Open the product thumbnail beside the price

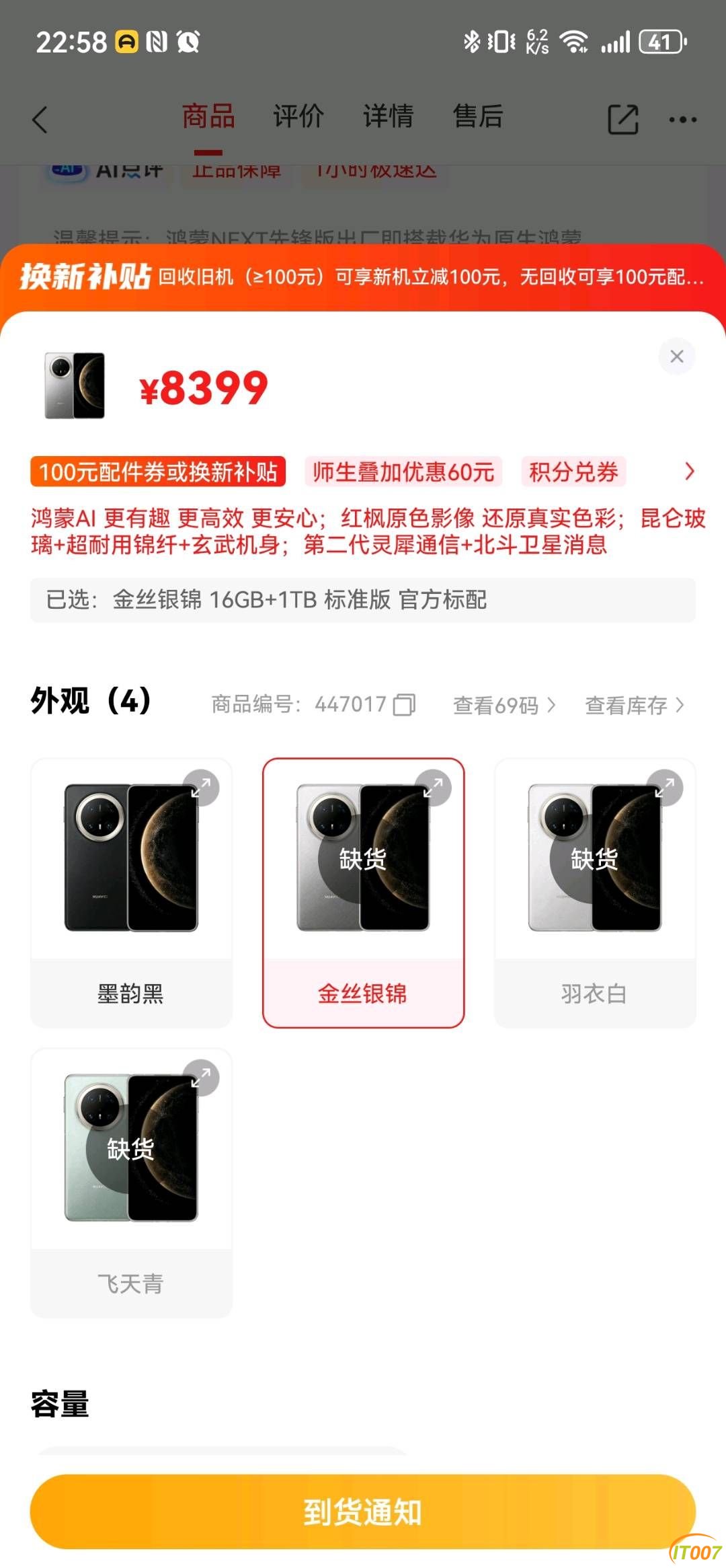point(75,386)
